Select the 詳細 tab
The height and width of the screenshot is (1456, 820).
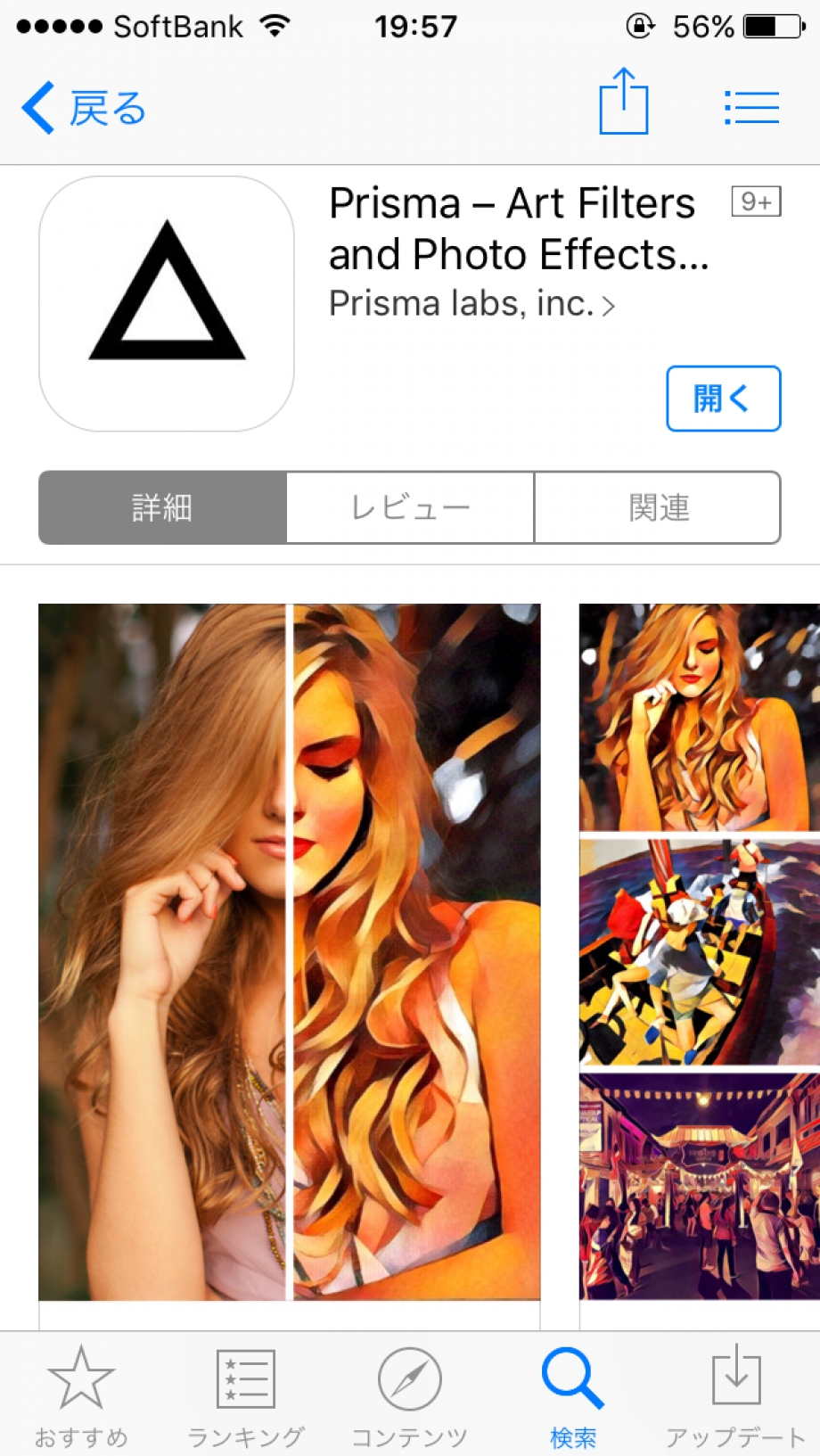click(x=162, y=507)
